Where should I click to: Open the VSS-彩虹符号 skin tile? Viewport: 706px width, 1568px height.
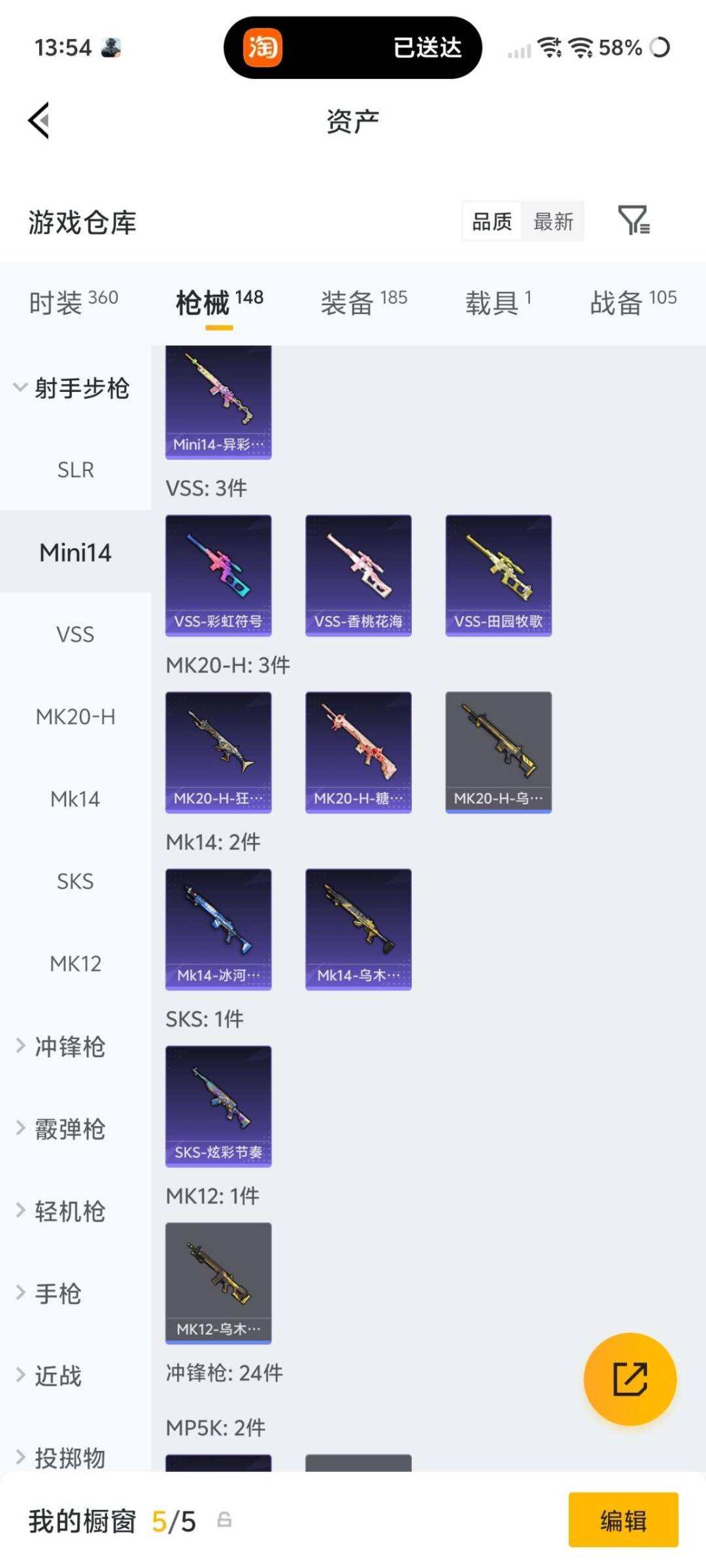tap(218, 575)
